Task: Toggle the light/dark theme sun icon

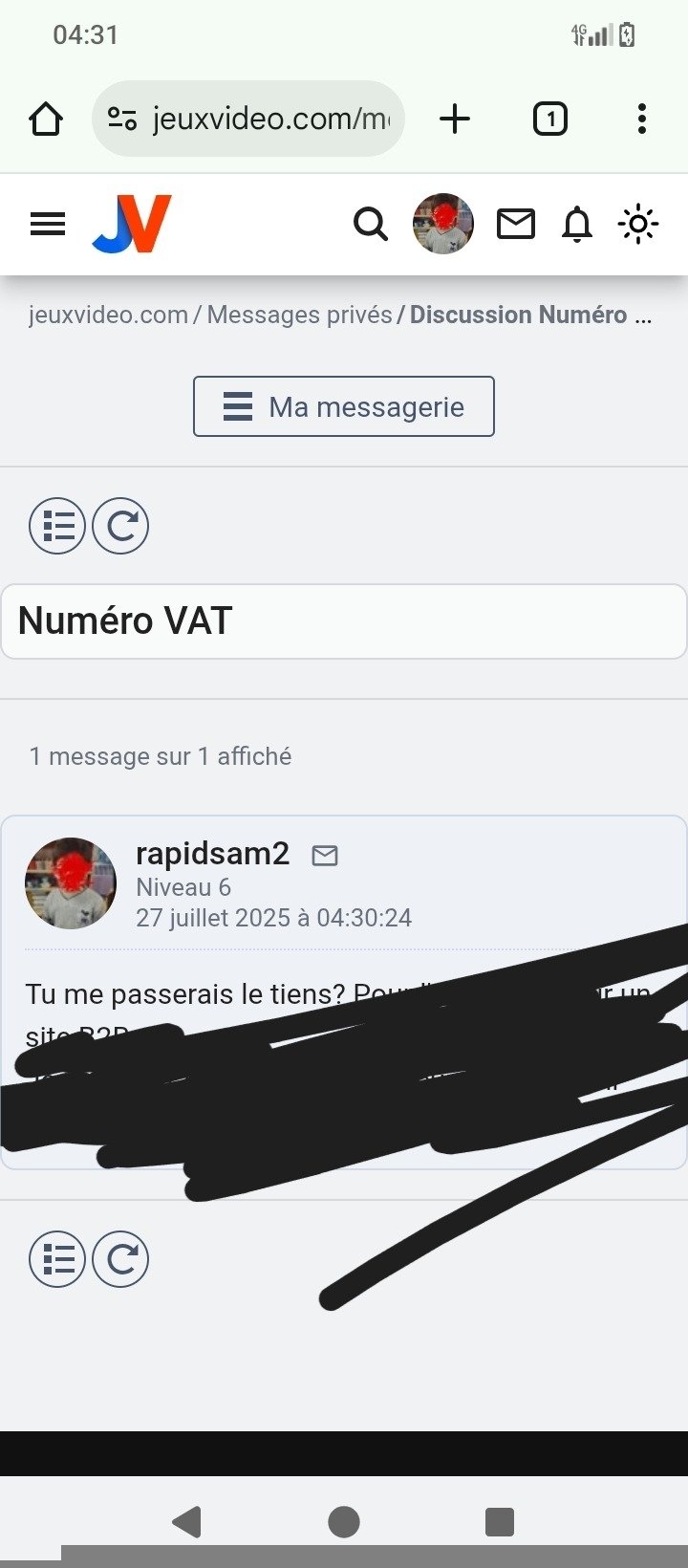Action: click(638, 224)
